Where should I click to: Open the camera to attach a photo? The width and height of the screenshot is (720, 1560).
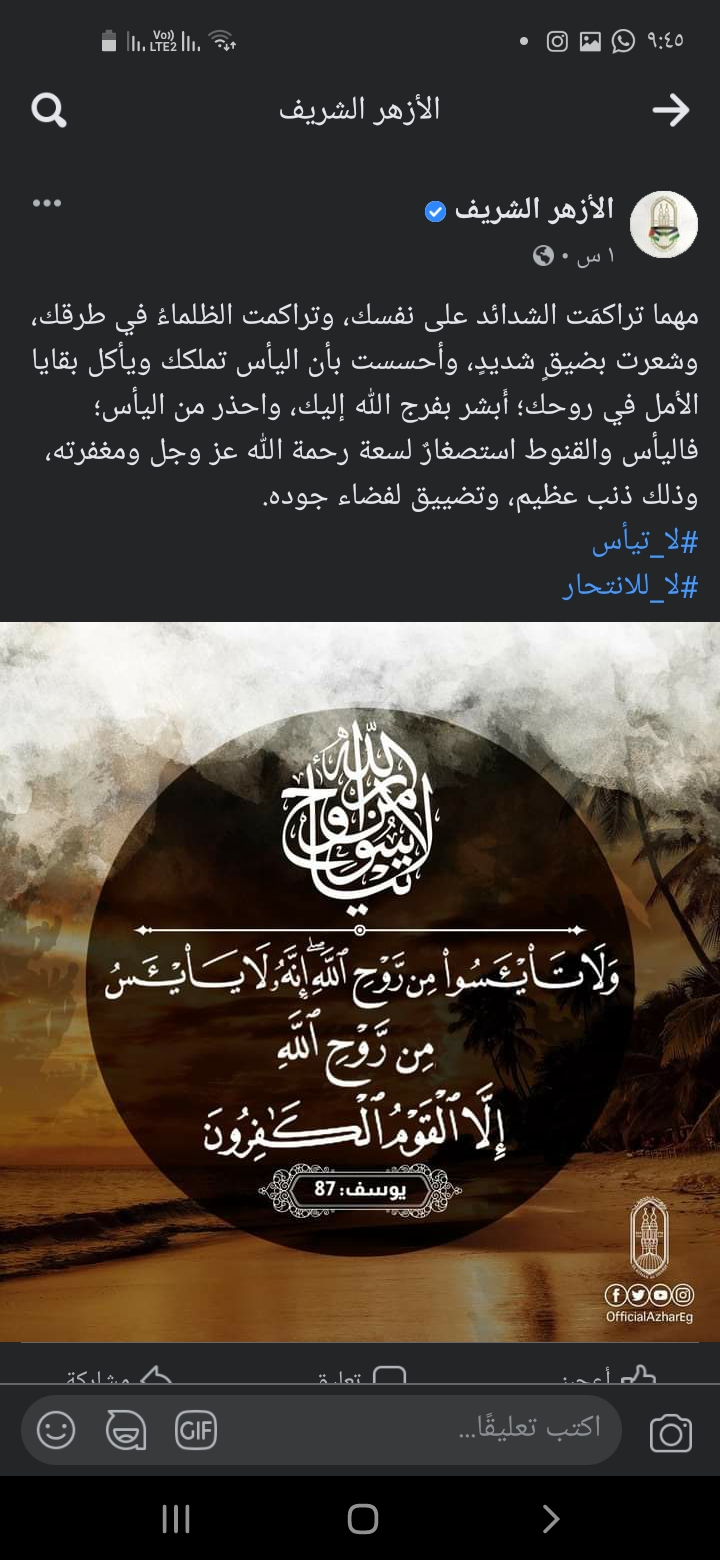[x=671, y=1431]
